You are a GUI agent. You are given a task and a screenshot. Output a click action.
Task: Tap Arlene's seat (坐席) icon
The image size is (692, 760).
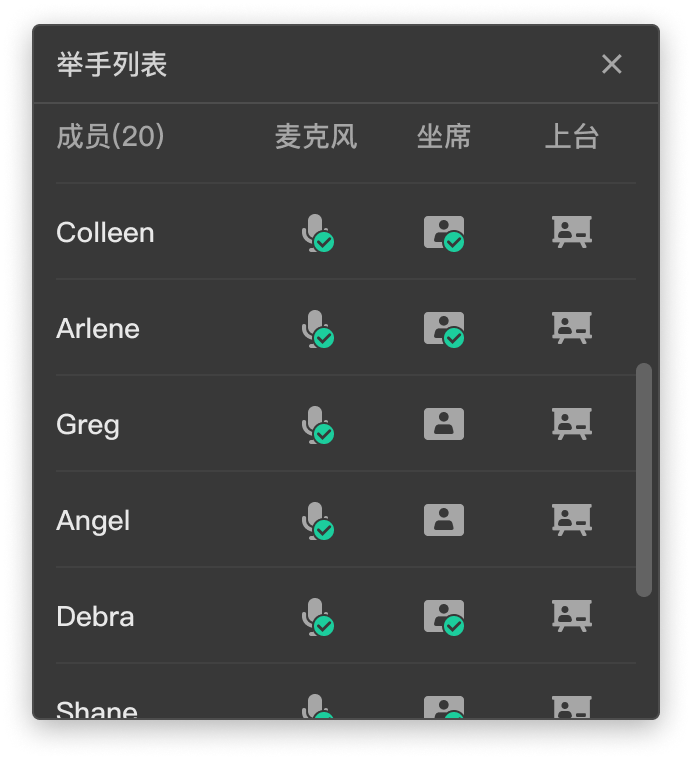coord(444,329)
